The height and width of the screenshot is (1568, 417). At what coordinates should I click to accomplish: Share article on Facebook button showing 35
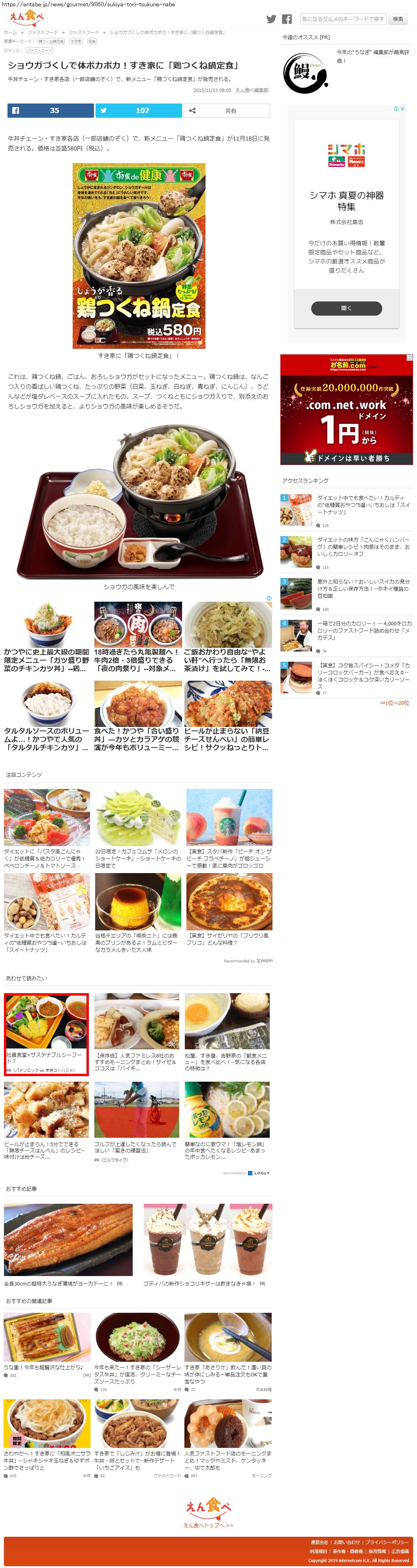[51, 110]
